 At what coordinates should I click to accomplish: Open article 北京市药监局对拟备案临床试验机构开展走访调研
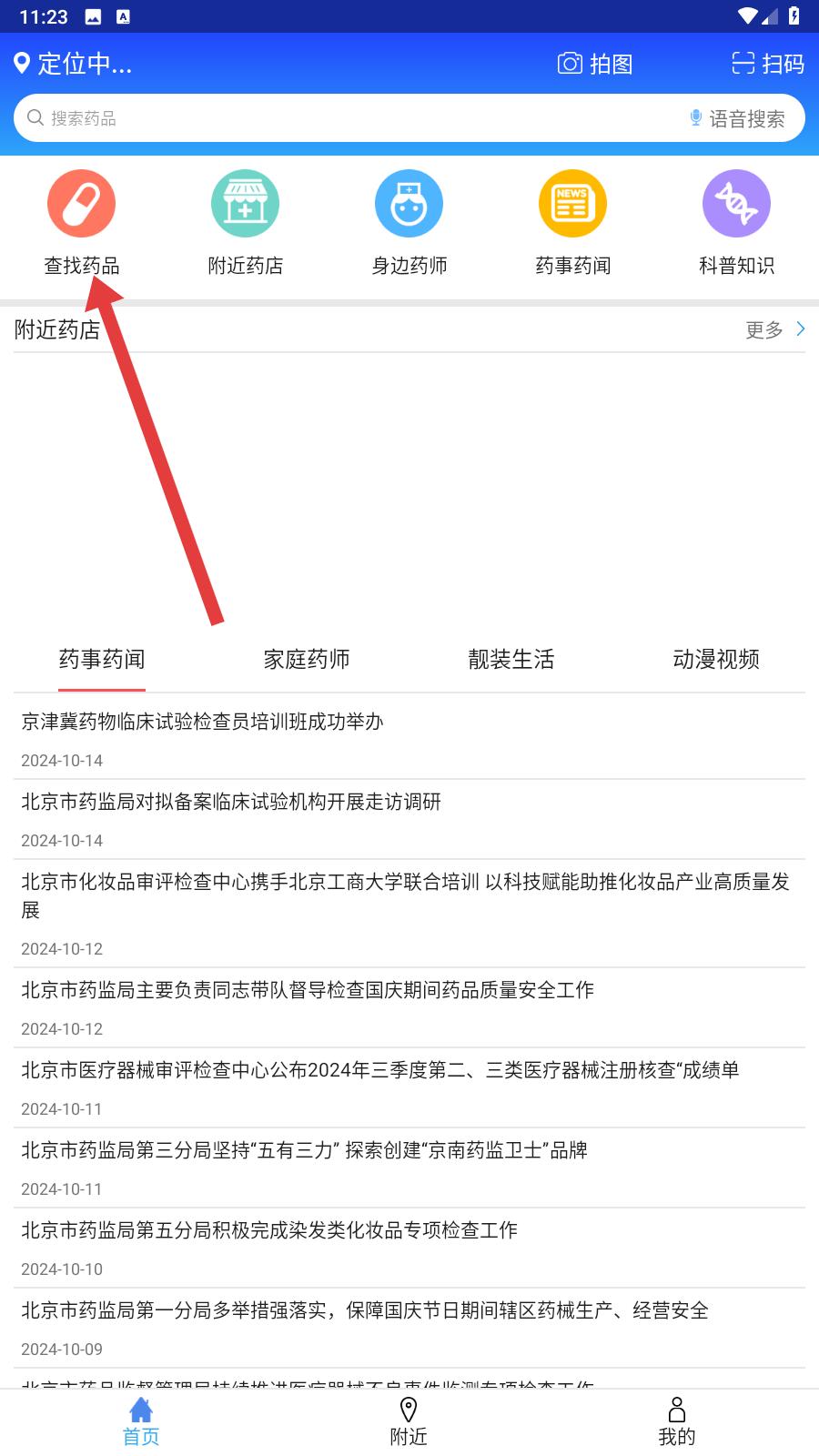pyautogui.click(x=409, y=819)
